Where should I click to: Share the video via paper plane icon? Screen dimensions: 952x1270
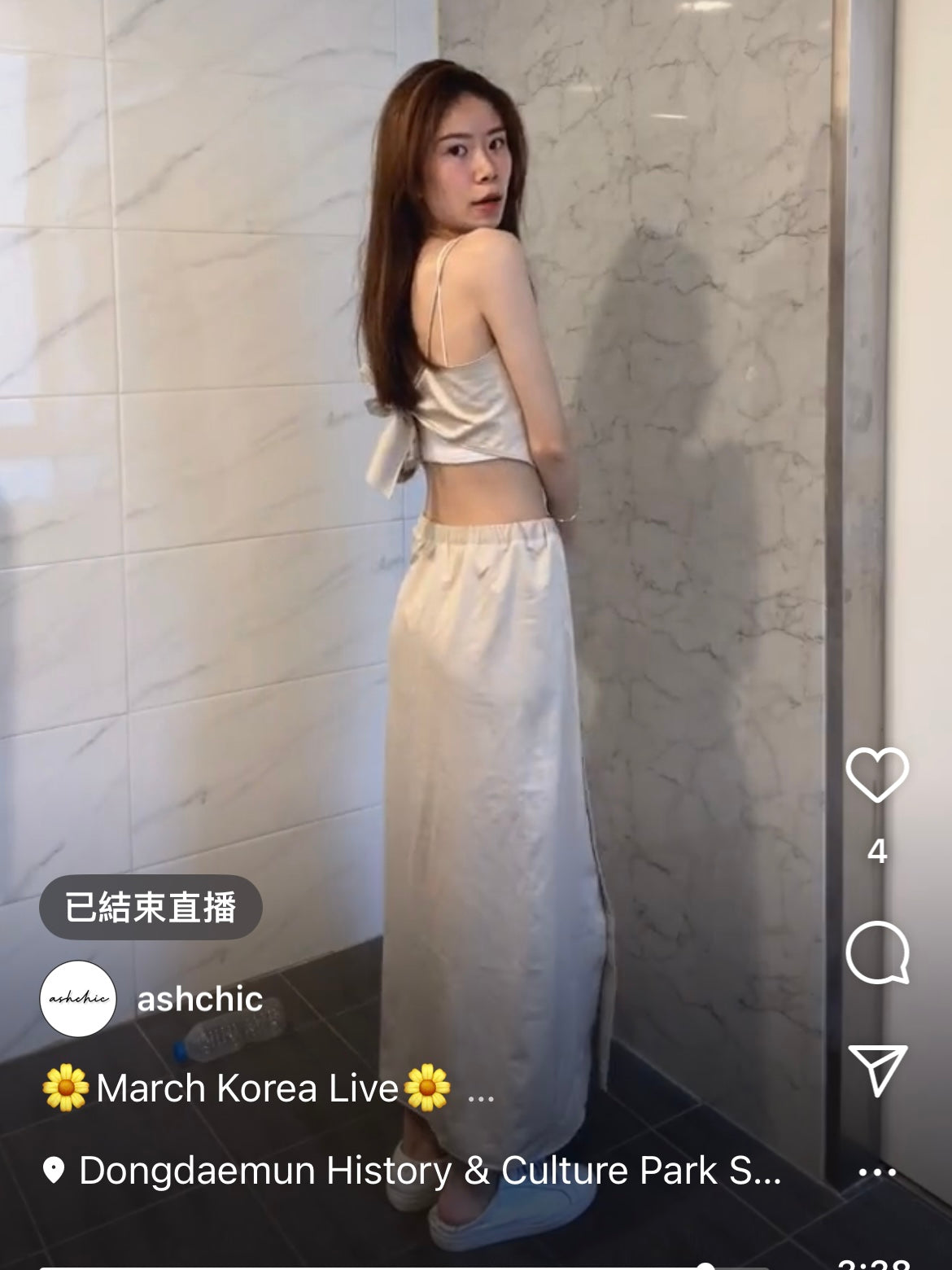pyautogui.click(x=877, y=1069)
